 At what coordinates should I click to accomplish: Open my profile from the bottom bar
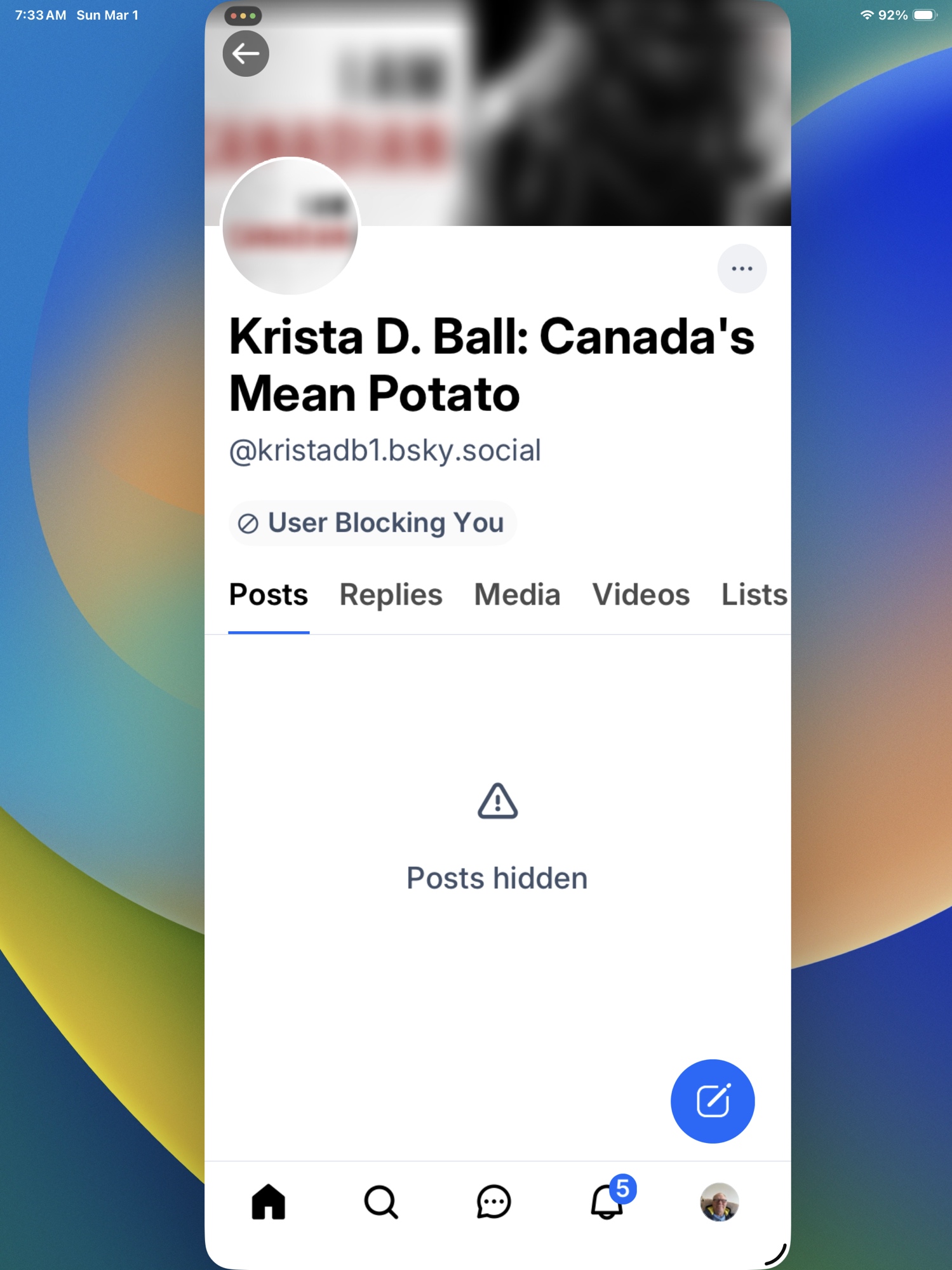coord(719,1202)
